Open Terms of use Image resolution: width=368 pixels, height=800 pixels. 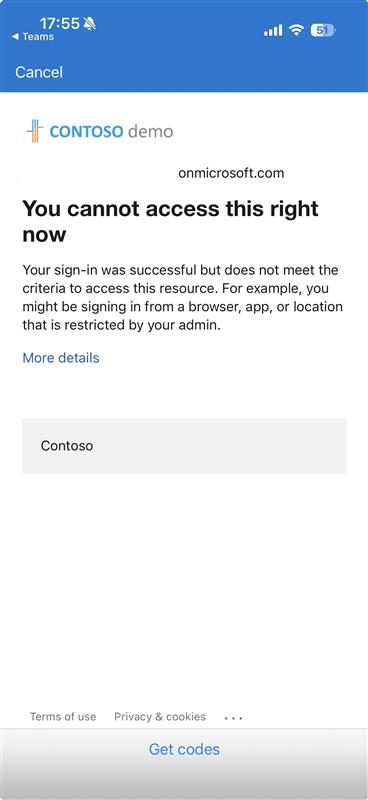point(63,716)
